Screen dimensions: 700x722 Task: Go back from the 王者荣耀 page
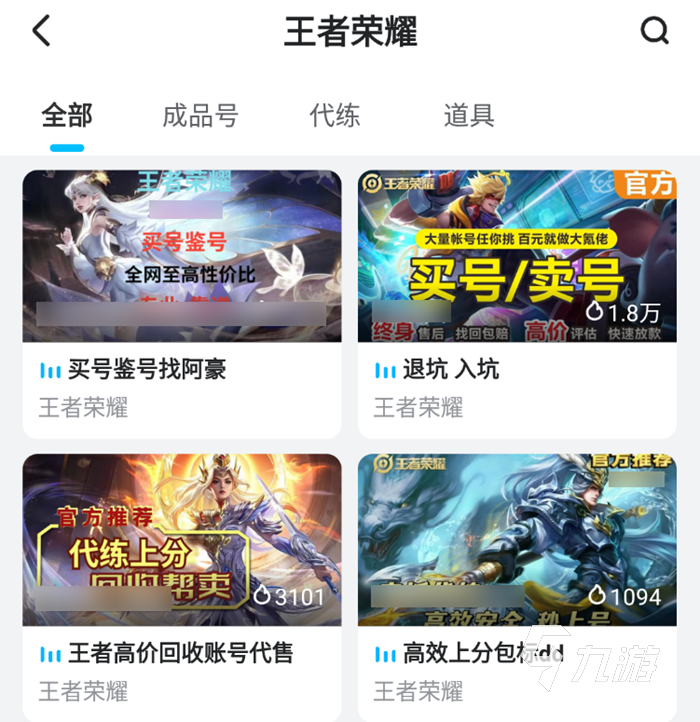(x=41, y=31)
